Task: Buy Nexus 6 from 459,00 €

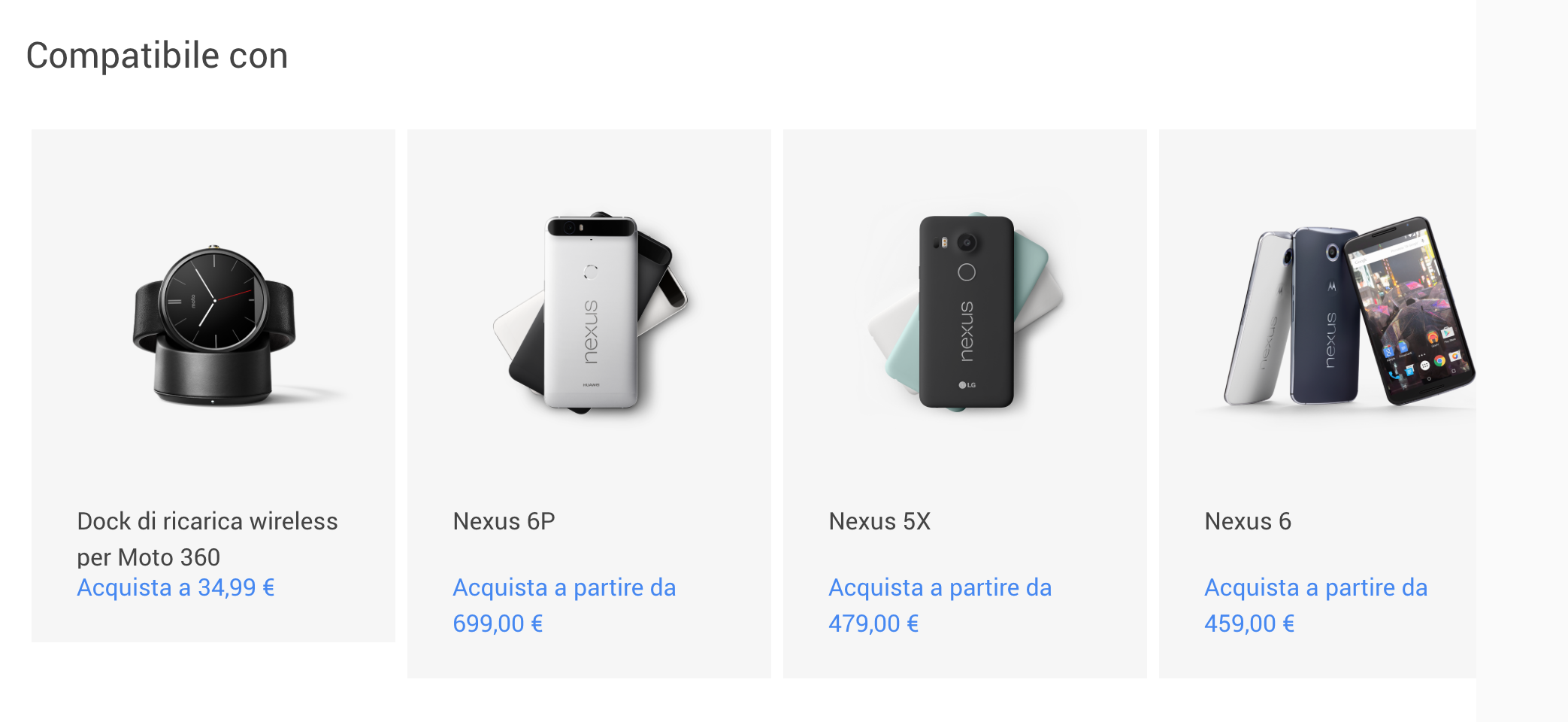Action: [1315, 605]
